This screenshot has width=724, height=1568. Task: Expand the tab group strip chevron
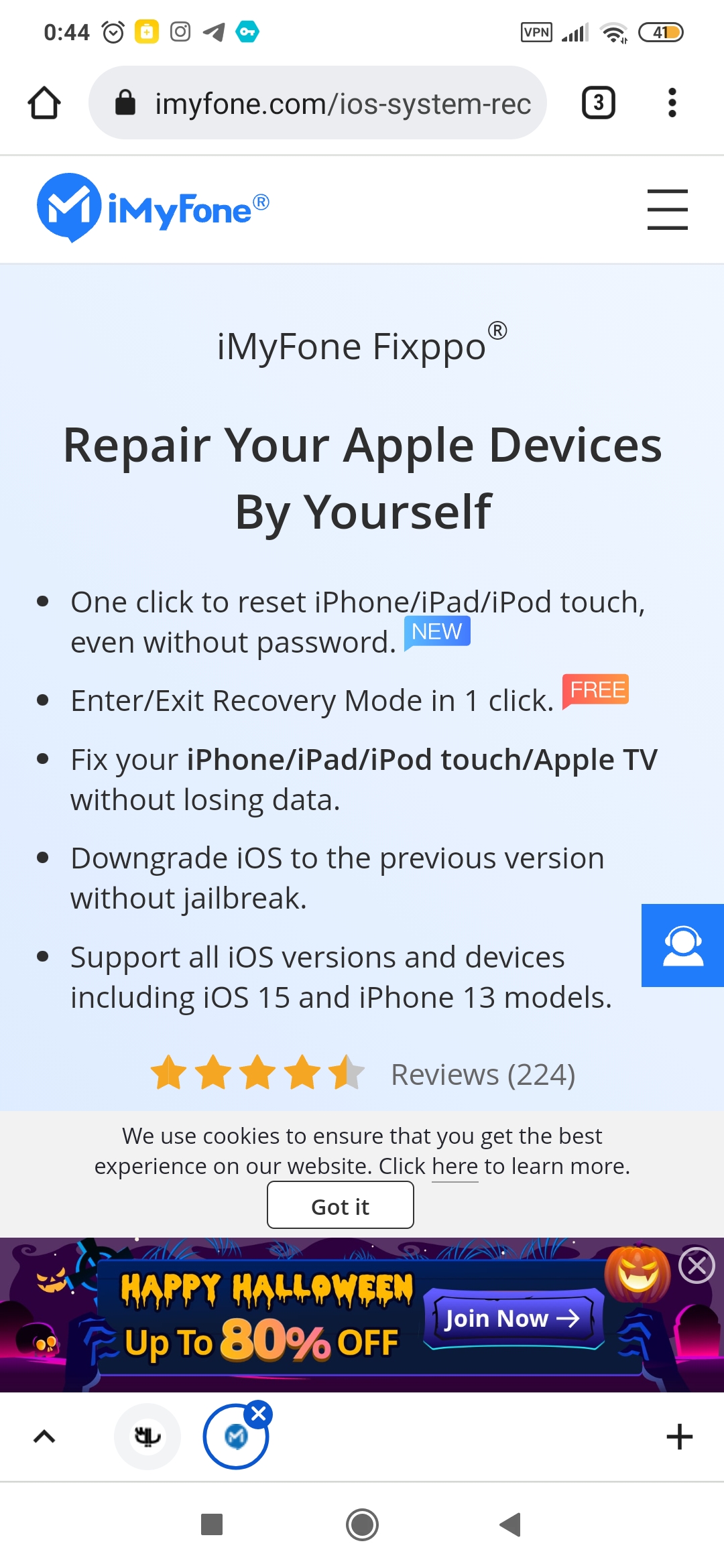[44, 1437]
